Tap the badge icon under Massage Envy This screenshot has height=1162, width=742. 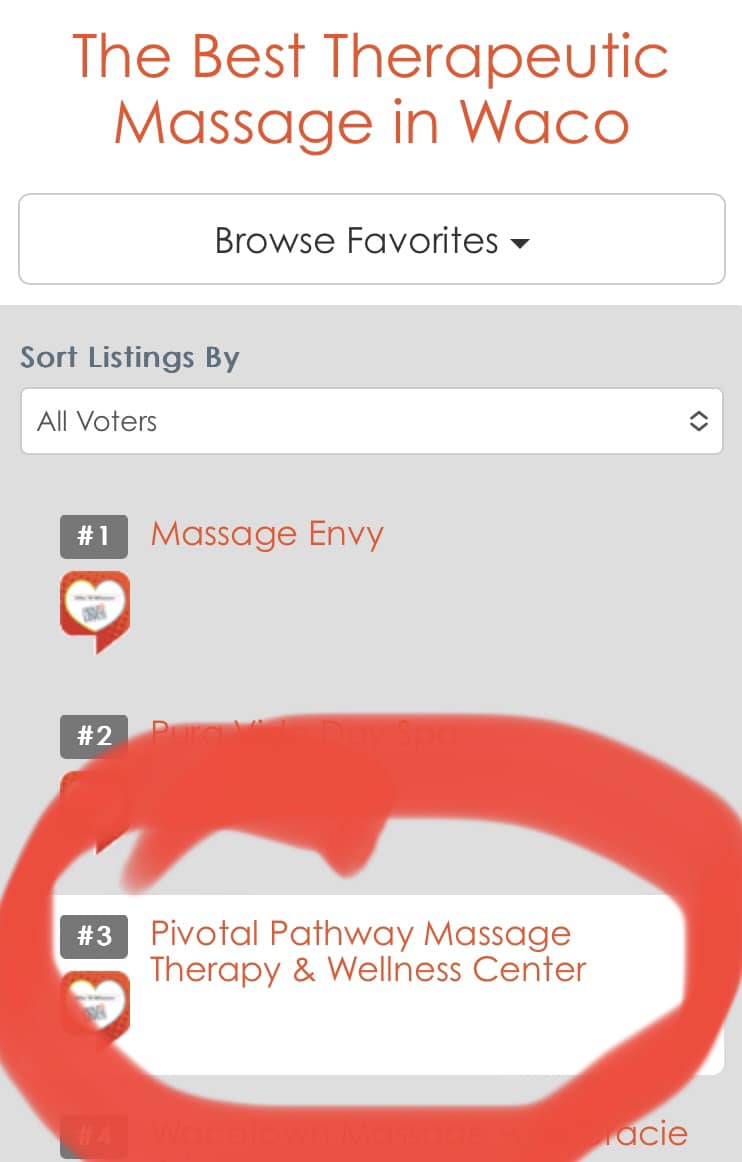click(95, 609)
